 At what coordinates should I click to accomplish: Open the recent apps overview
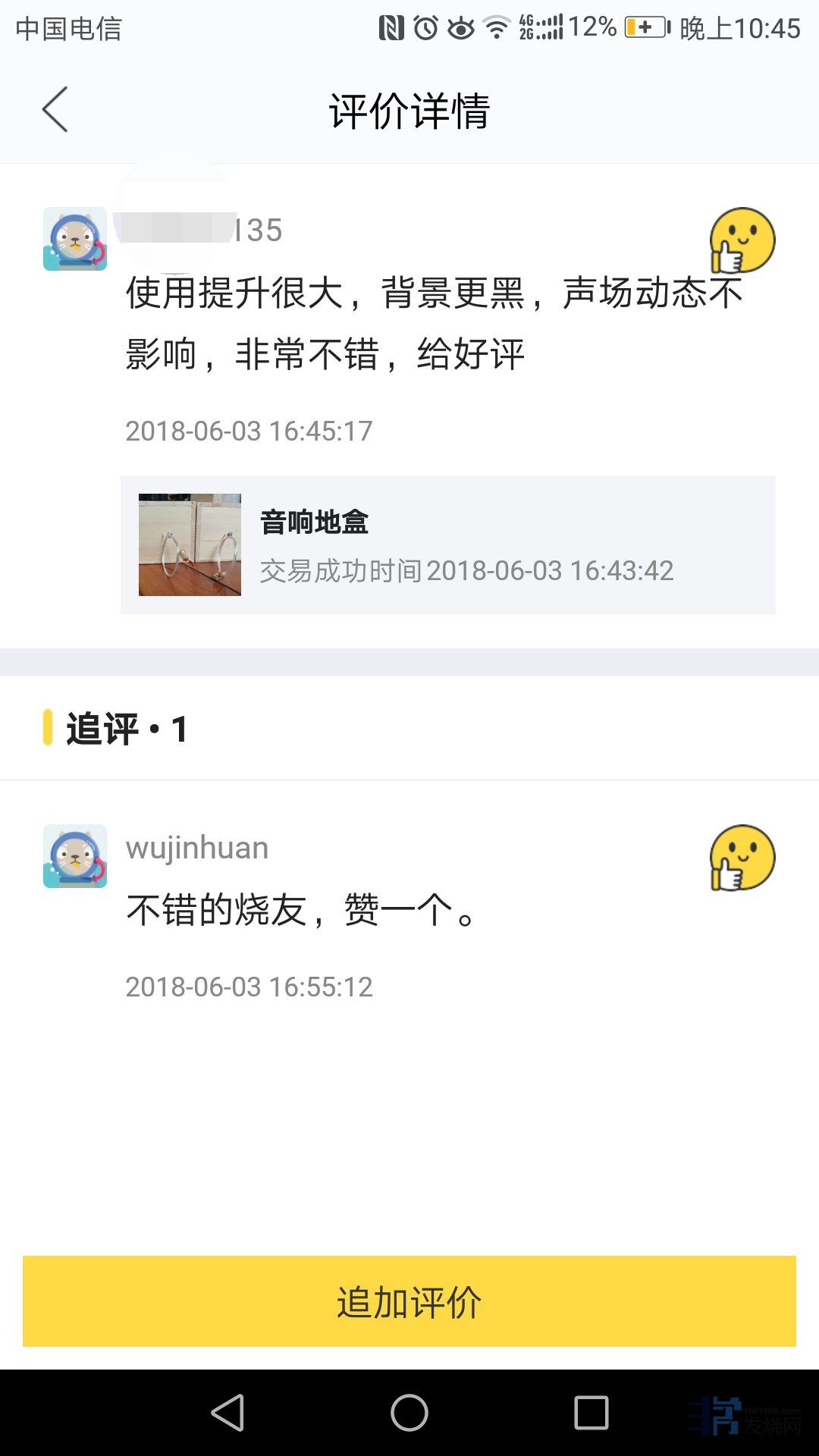591,1413
